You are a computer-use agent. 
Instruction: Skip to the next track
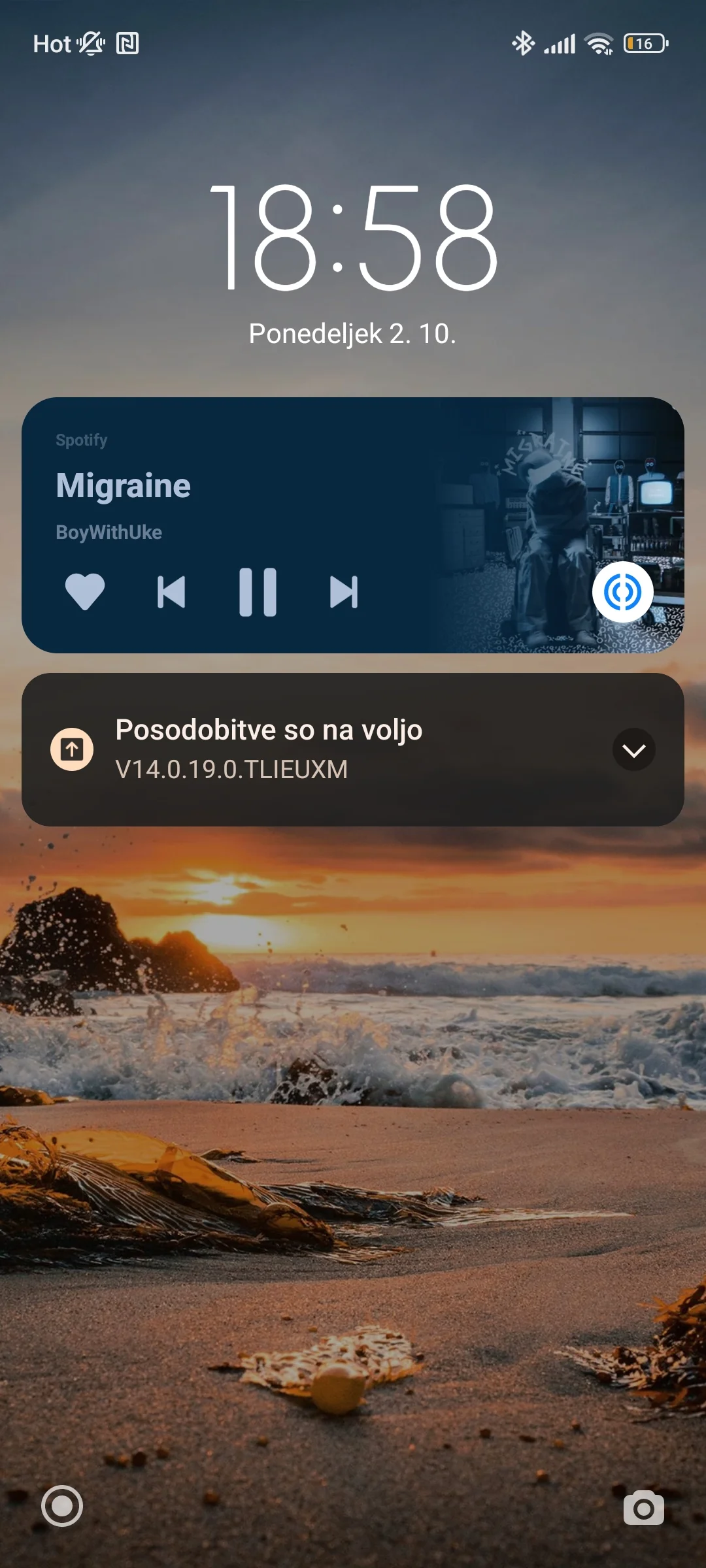[344, 592]
